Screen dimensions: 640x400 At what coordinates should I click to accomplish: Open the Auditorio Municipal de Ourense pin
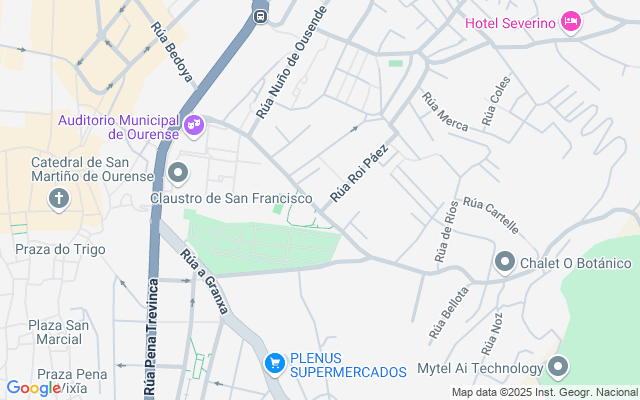click(x=193, y=126)
